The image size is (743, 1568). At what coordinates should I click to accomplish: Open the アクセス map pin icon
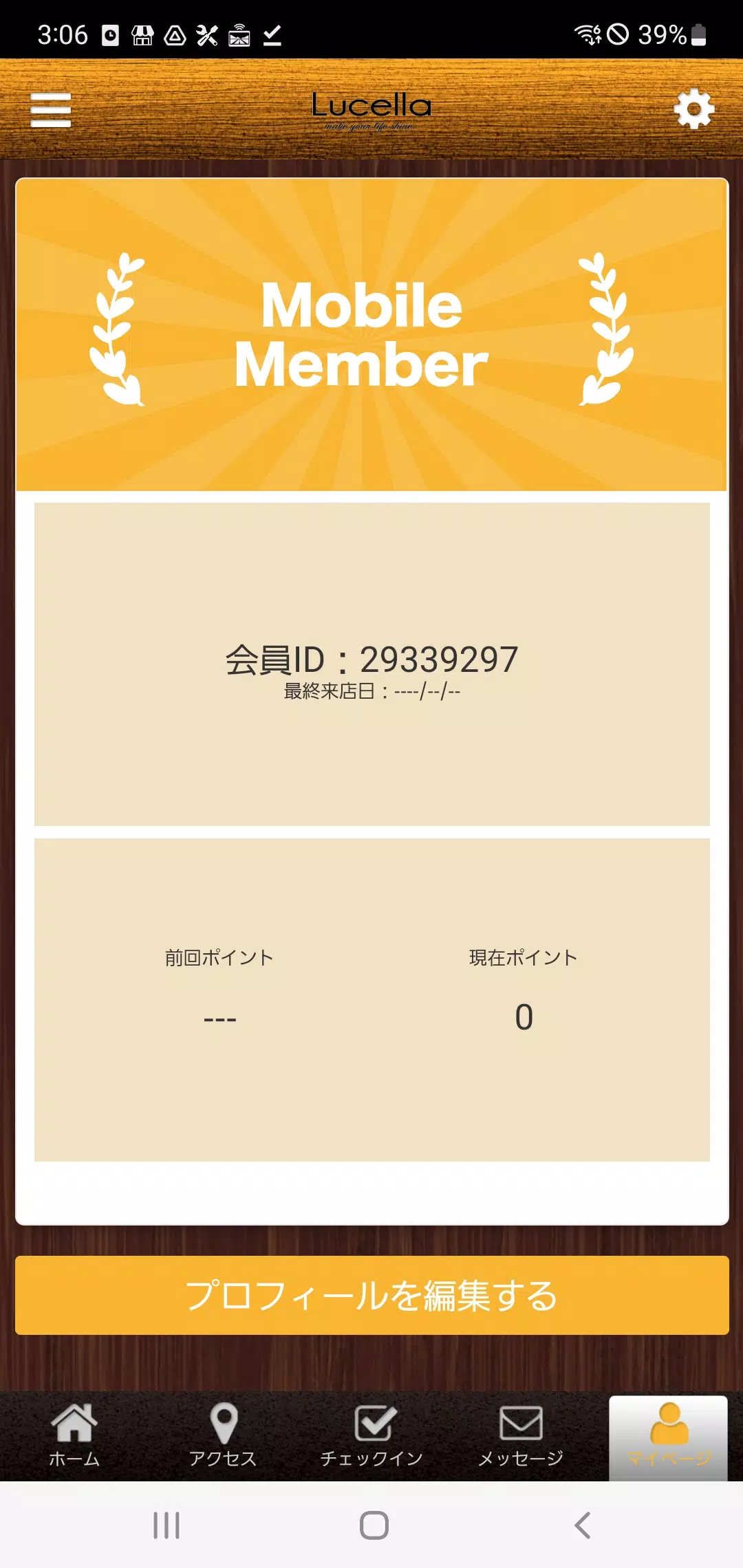[x=222, y=1423]
